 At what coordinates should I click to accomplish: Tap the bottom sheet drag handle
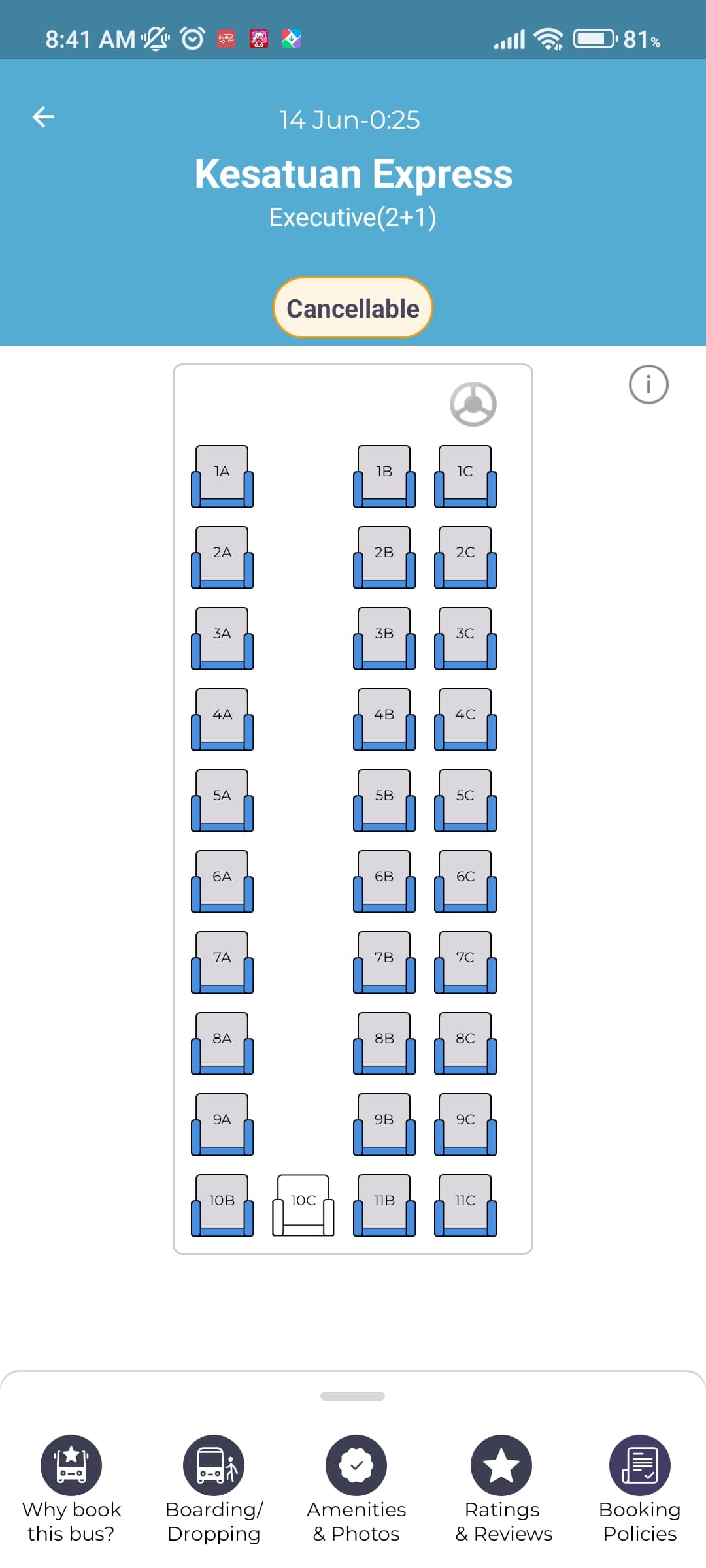point(353,1396)
